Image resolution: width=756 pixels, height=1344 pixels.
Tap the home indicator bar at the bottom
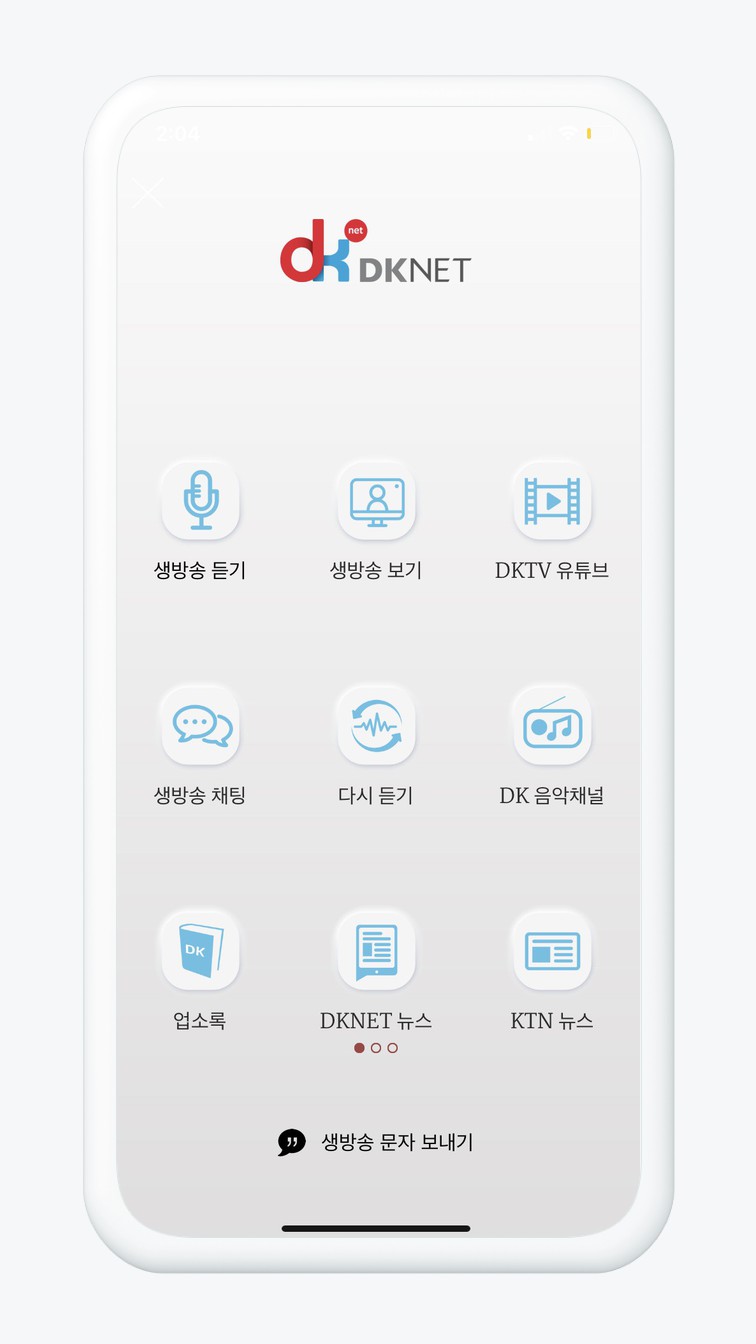[x=378, y=1228]
